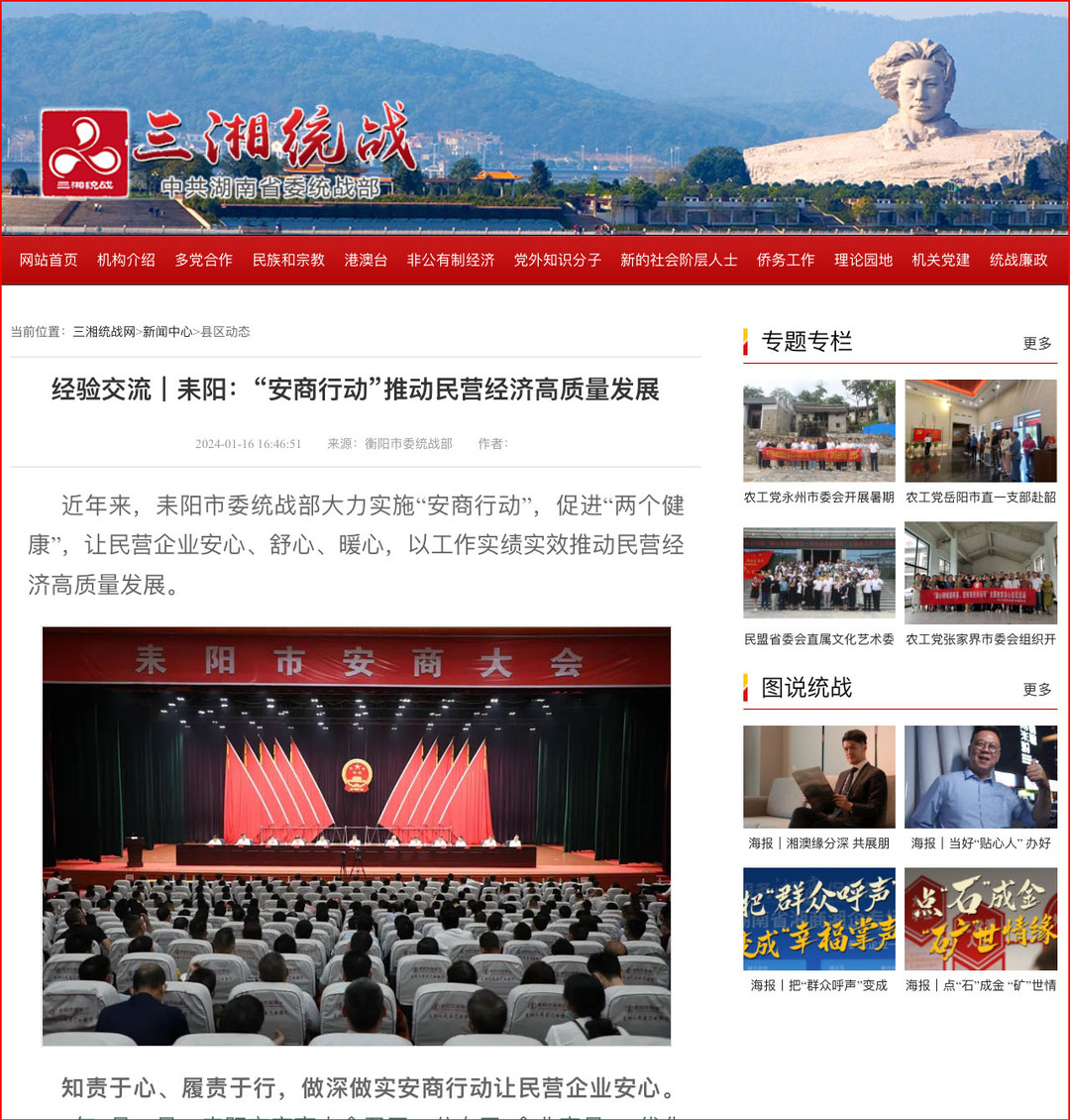Switch to 侨务工作 section
Screen dimensions: 1070x1120
(x=786, y=260)
